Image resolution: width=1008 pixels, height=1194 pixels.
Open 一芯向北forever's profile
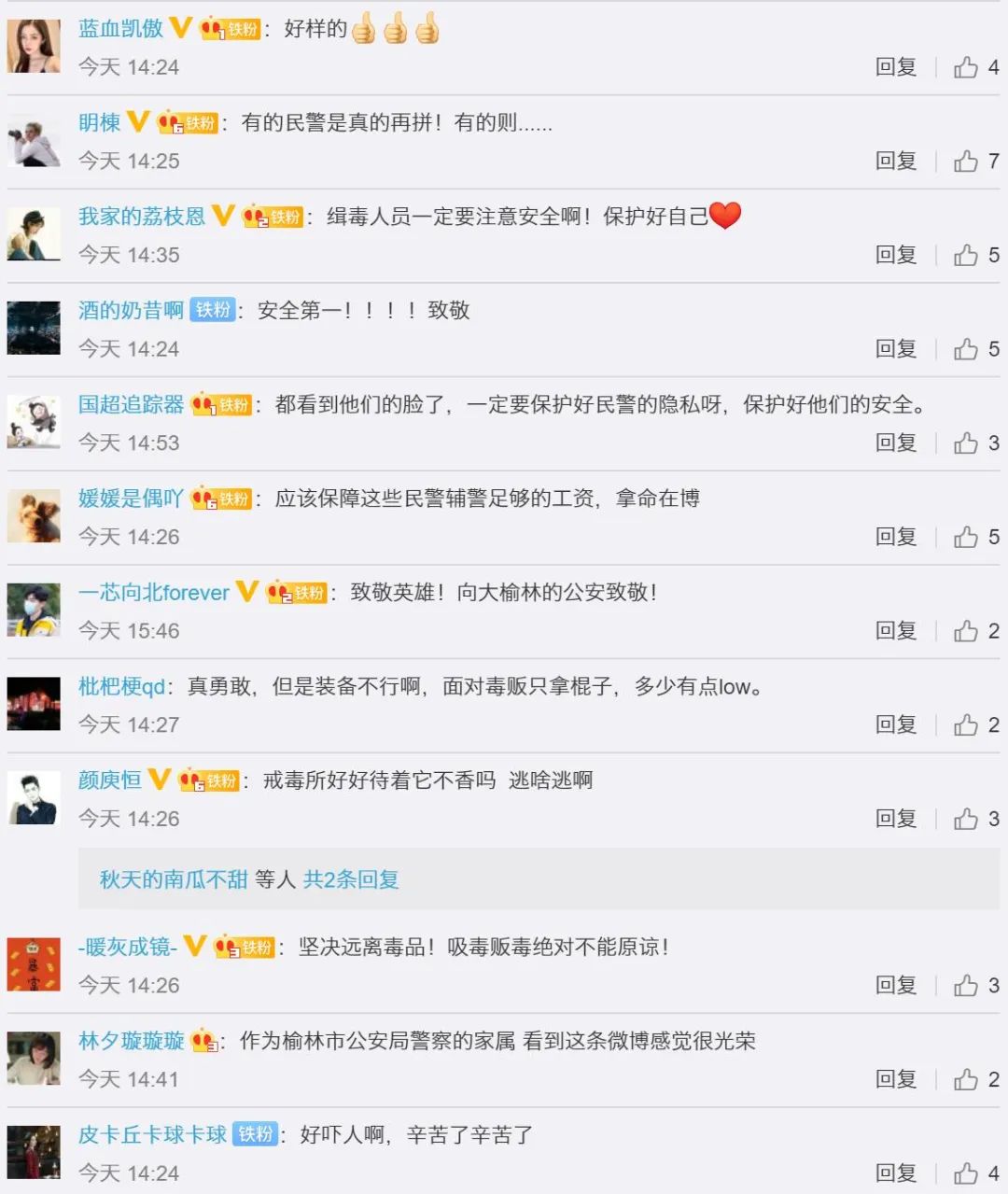click(x=153, y=593)
